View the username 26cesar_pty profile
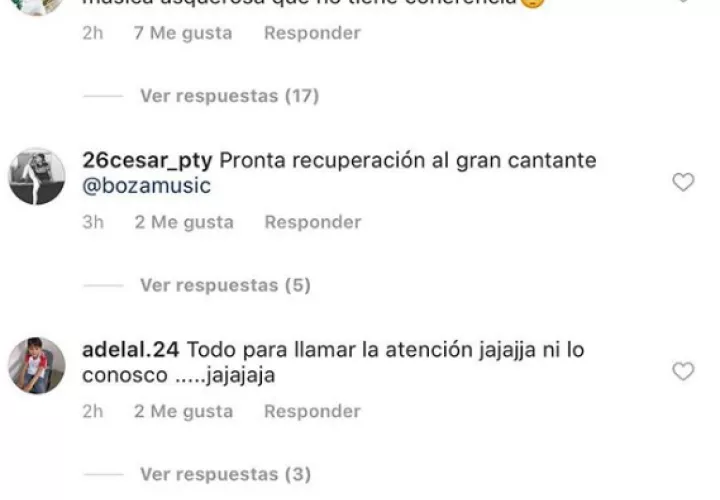Image resolution: width=720 pixels, height=500 pixels. (147, 160)
